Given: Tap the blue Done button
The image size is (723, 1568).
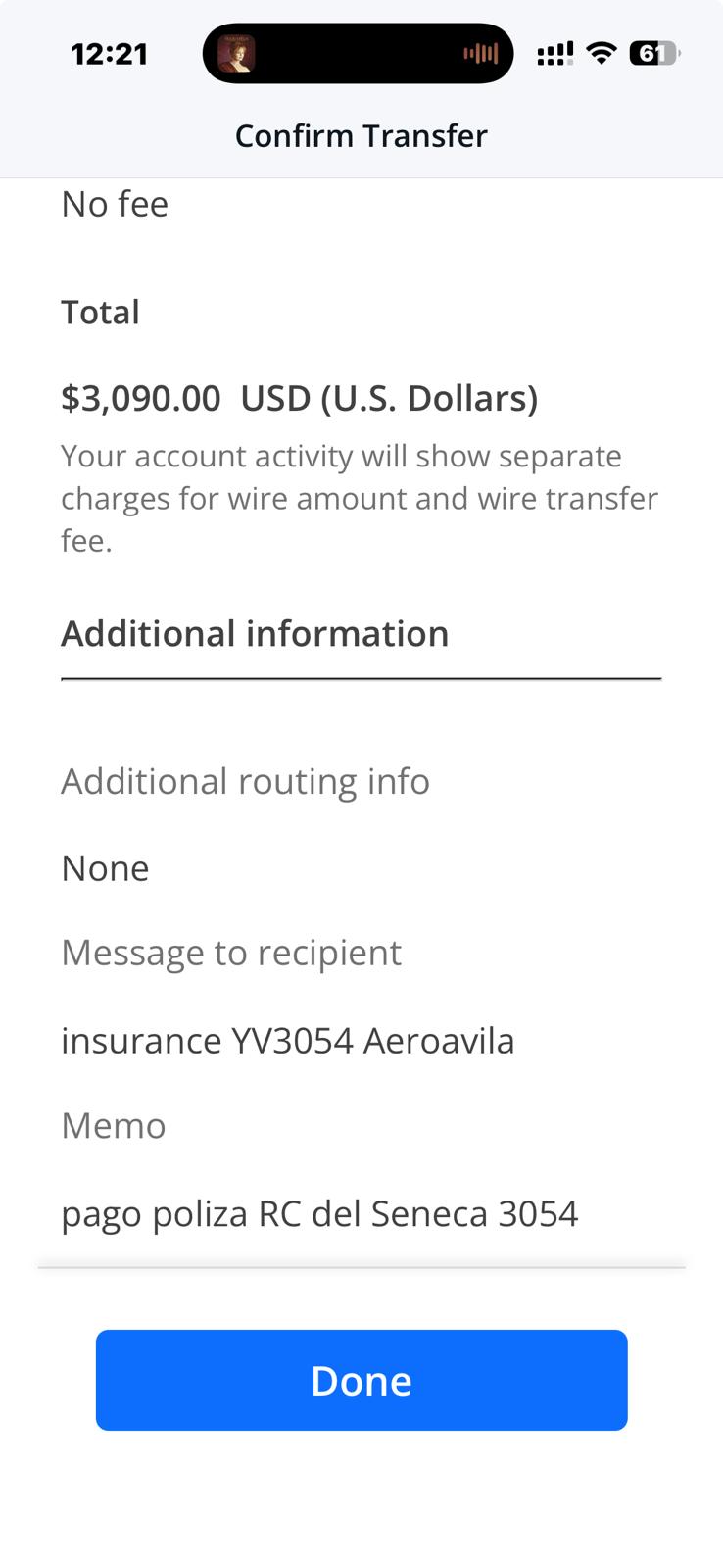Looking at the screenshot, I should coord(361,1380).
